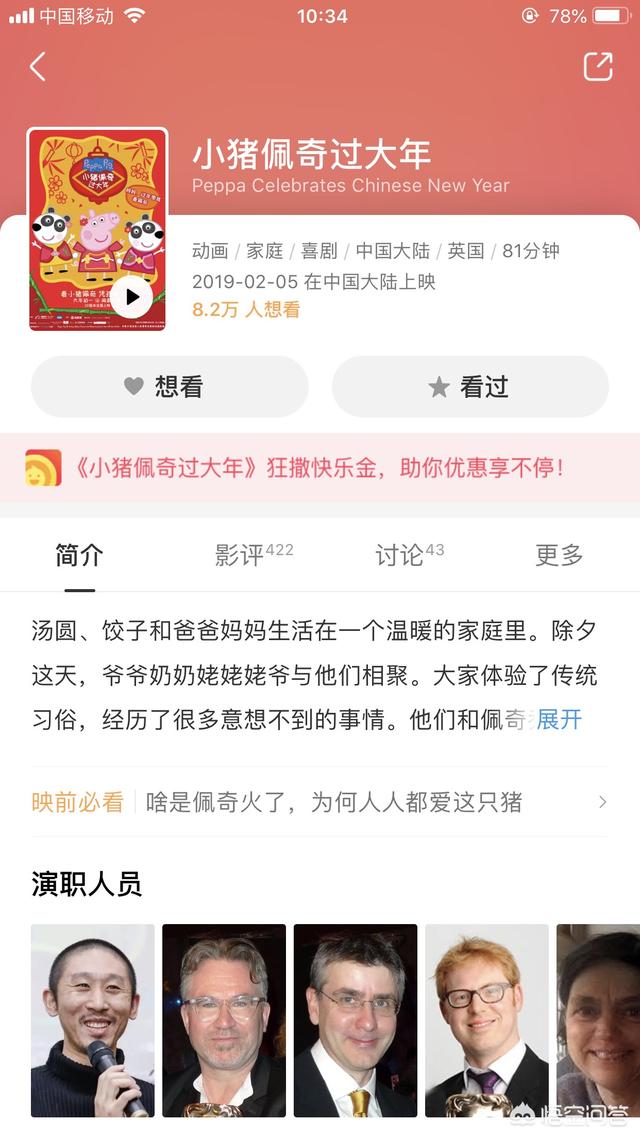Share this movie page
This screenshot has height=1138, width=640.
click(597, 67)
